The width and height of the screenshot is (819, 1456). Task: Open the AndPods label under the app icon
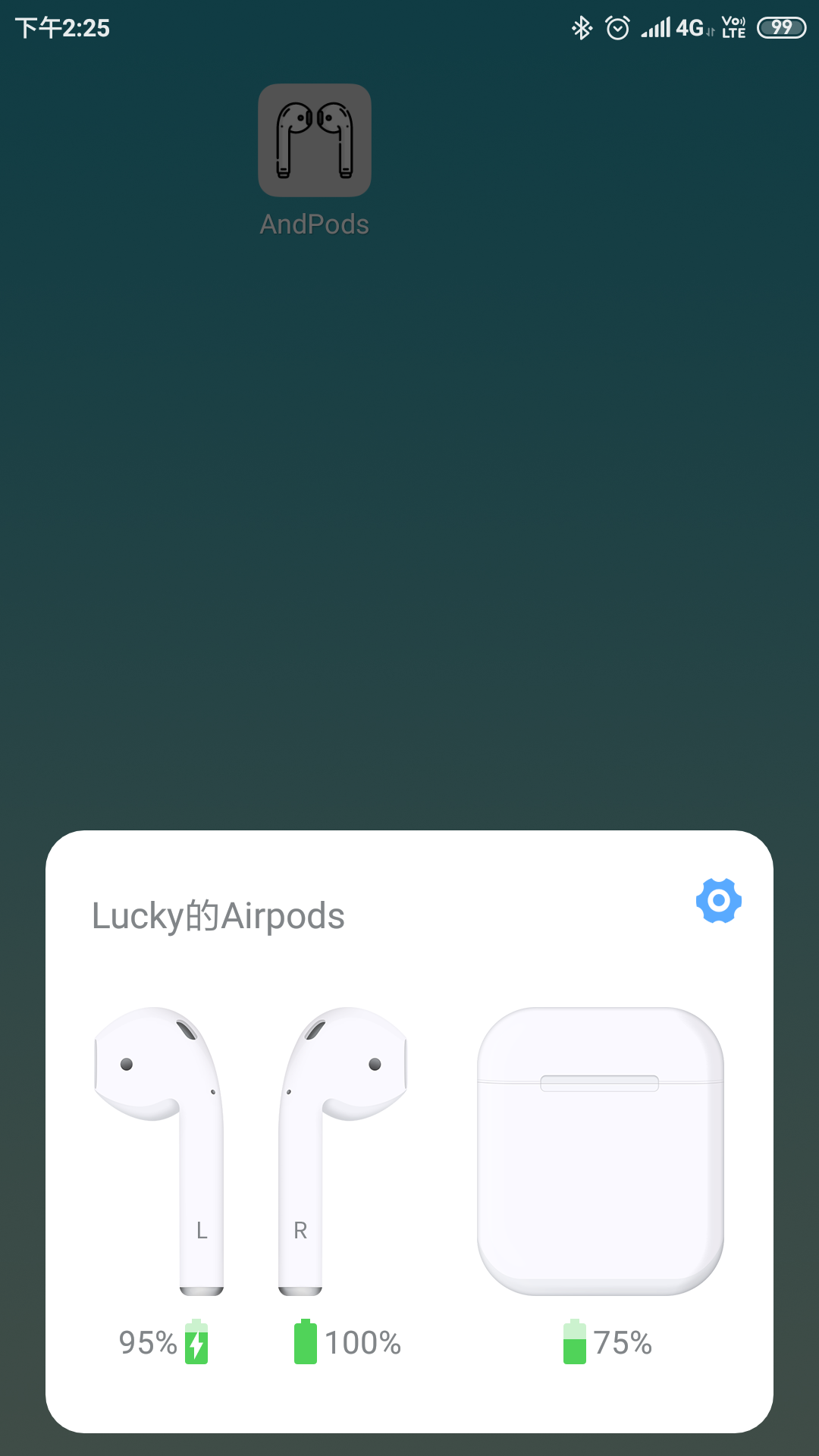point(315,224)
